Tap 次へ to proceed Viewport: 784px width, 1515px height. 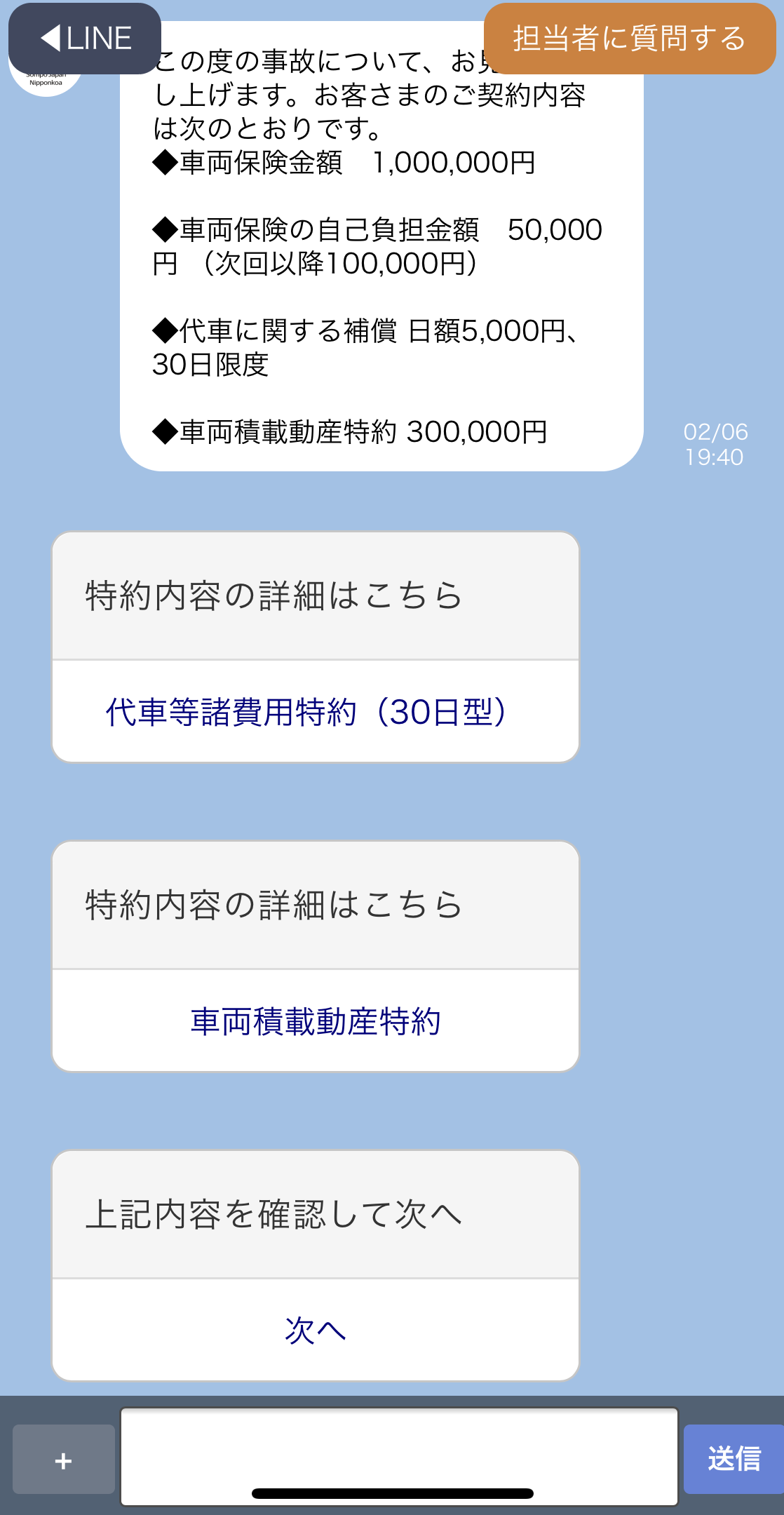pos(315,1330)
